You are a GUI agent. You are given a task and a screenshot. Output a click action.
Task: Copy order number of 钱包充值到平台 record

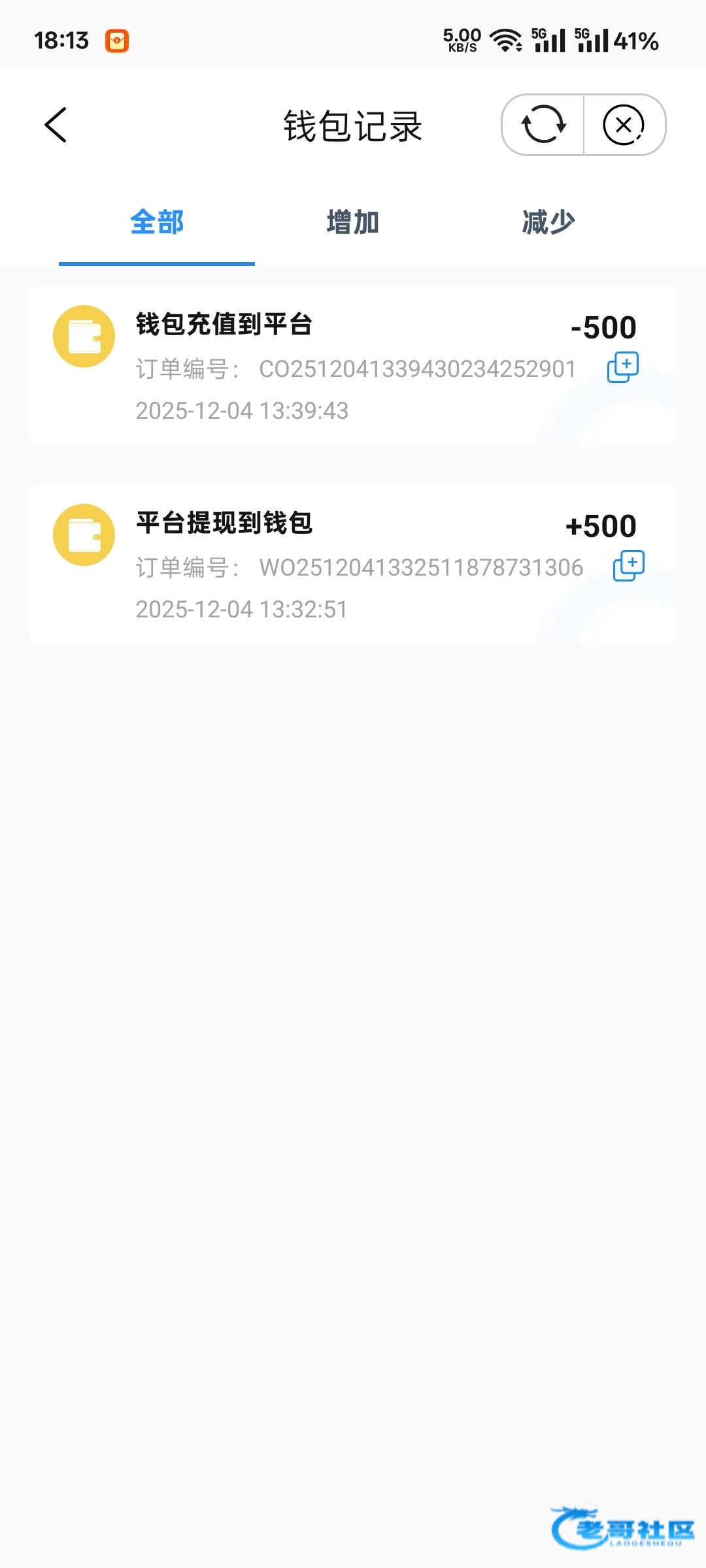pos(623,367)
